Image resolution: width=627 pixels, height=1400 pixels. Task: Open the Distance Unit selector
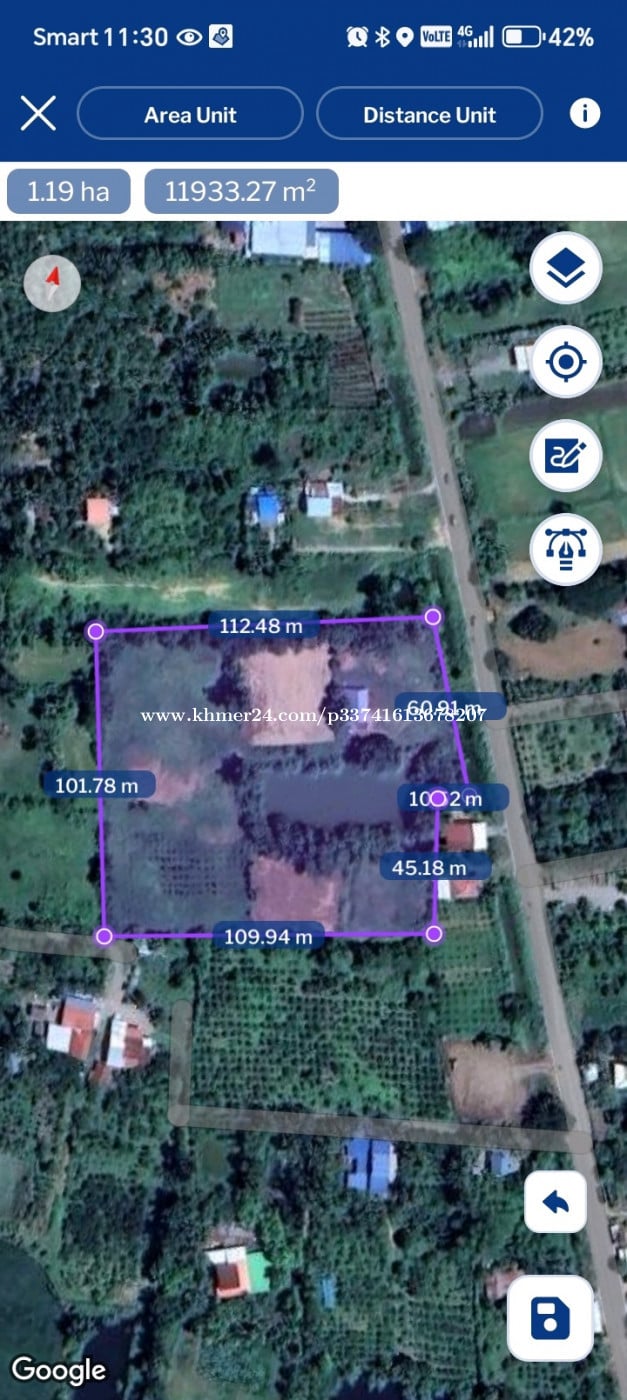point(429,114)
